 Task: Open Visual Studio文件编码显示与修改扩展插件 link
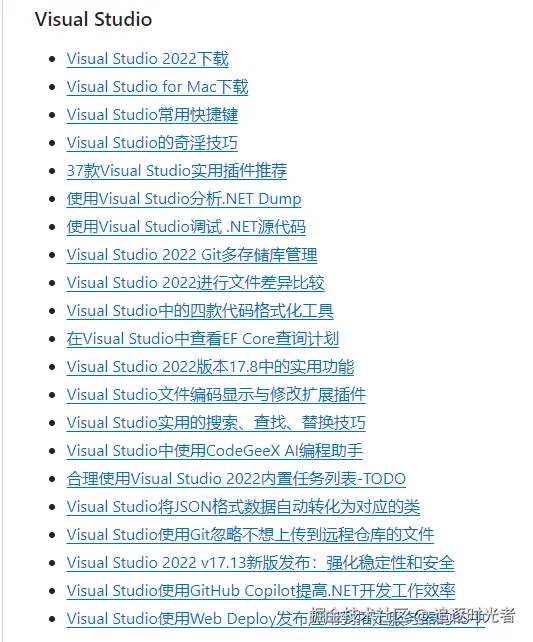216,395
